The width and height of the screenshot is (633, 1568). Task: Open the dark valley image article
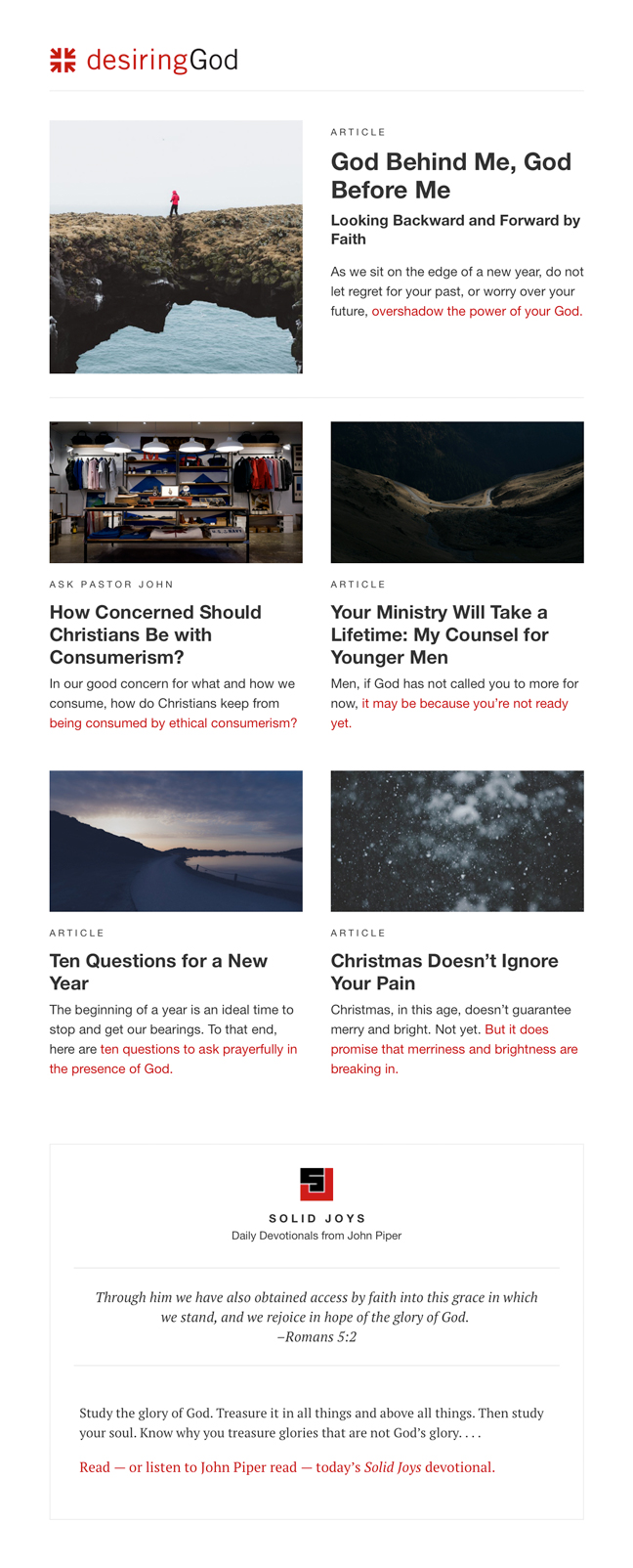point(457,493)
